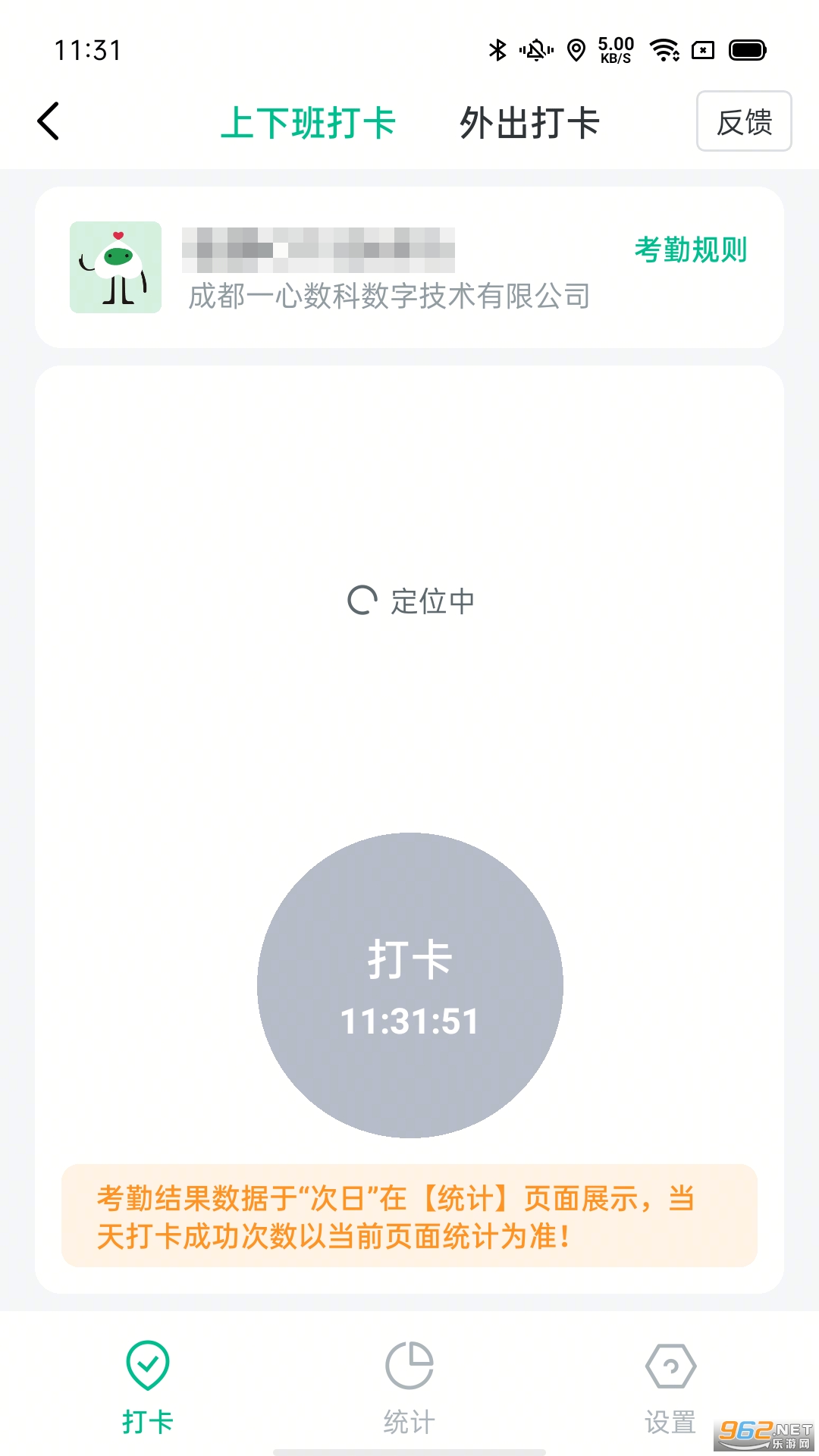
Task: Click the company mascot avatar image
Action: click(x=115, y=267)
